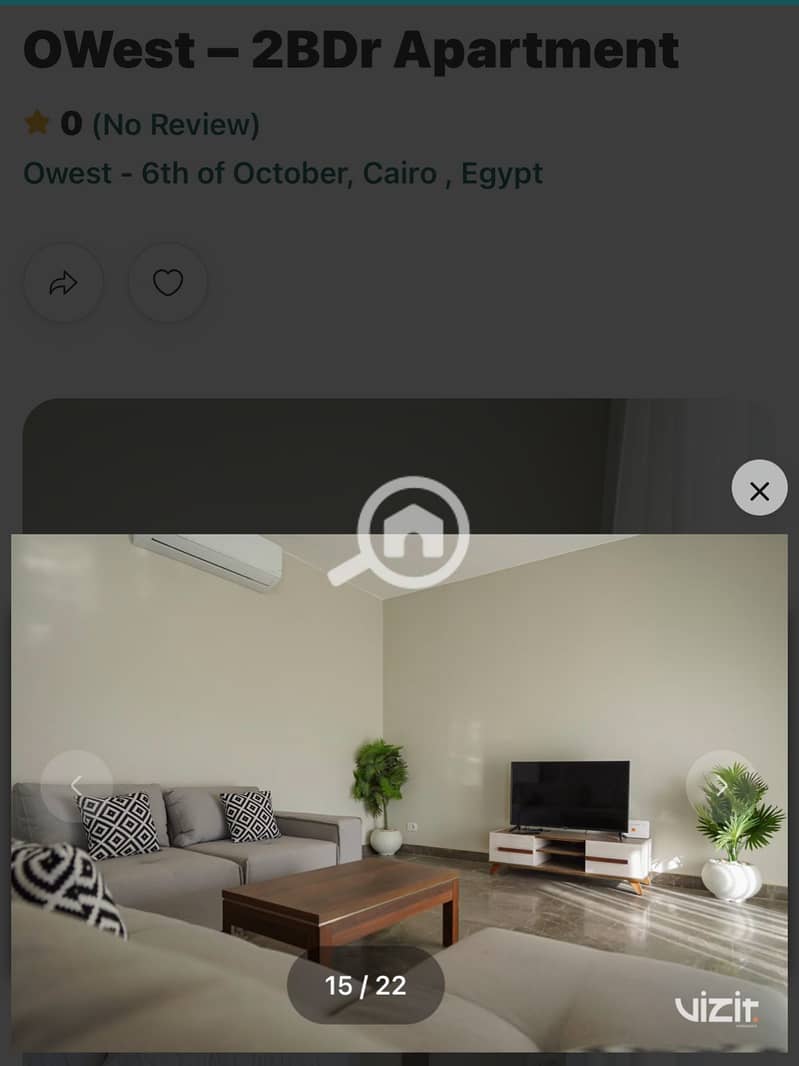Share this apartment listing
Viewport: 799px width, 1066px height.
coord(63,283)
